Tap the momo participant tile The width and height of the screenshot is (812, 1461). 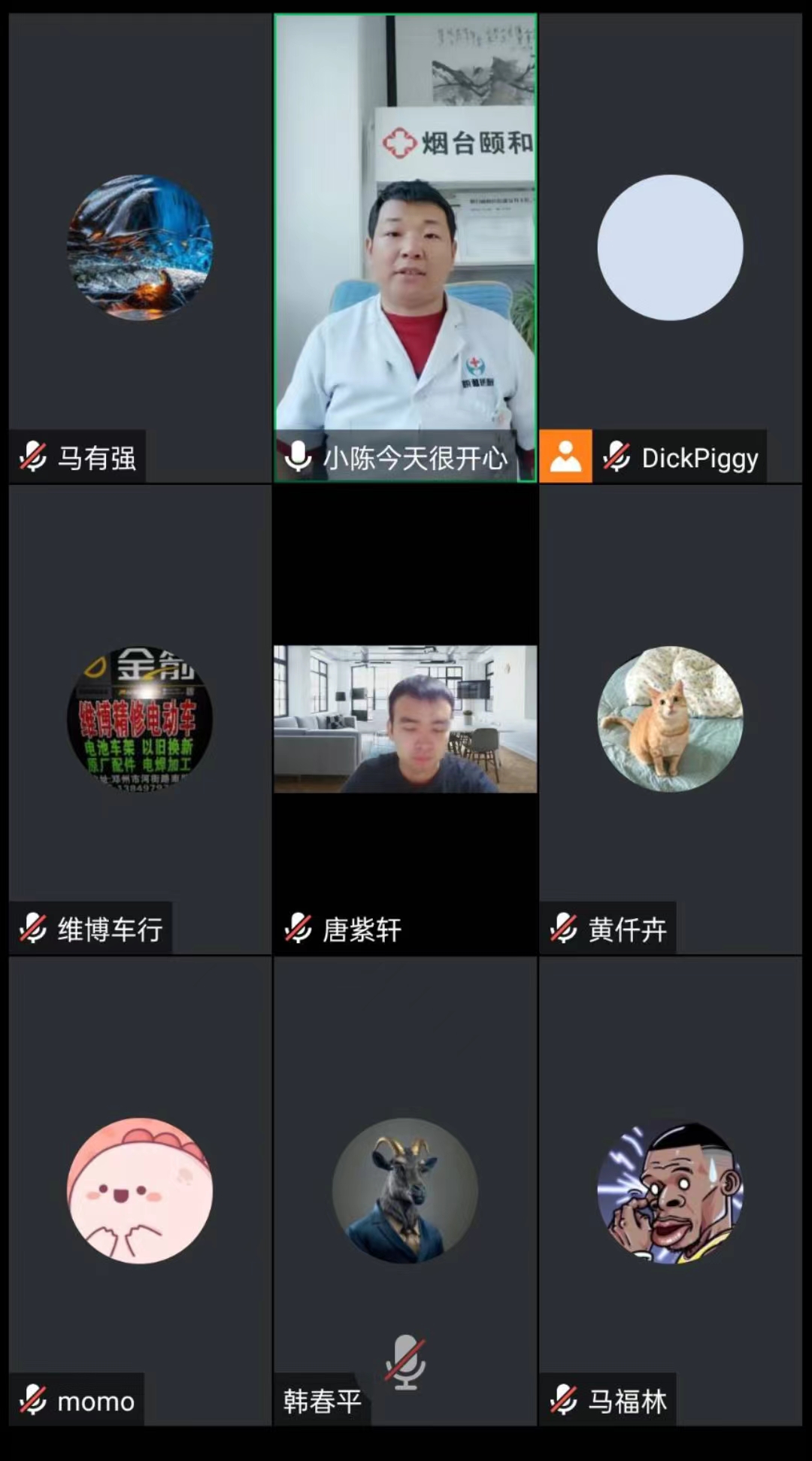[x=140, y=1190]
